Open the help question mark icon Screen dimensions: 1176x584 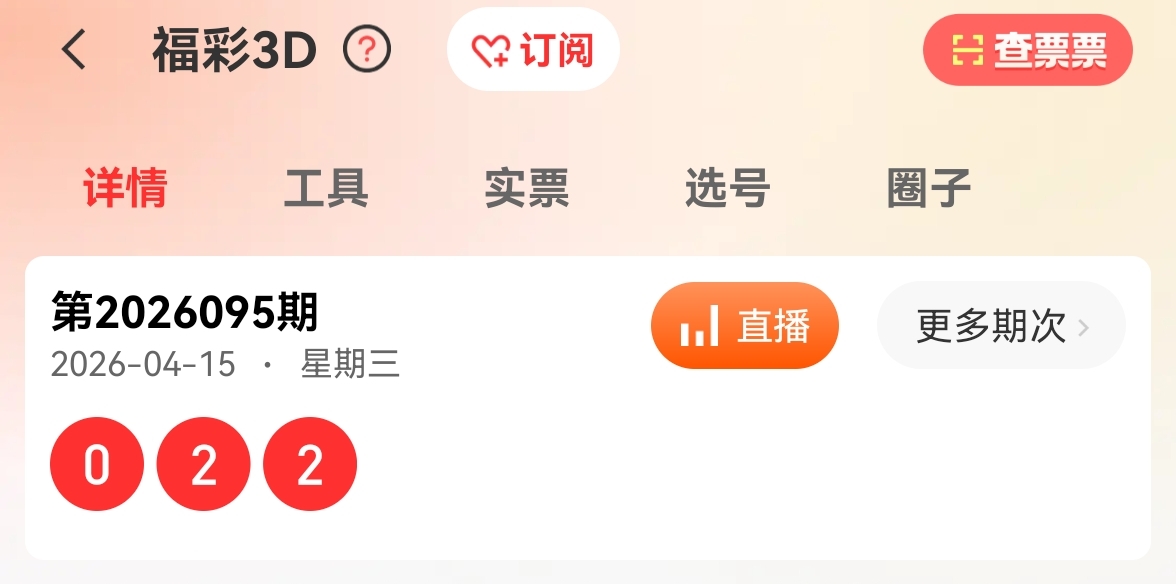tap(367, 49)
